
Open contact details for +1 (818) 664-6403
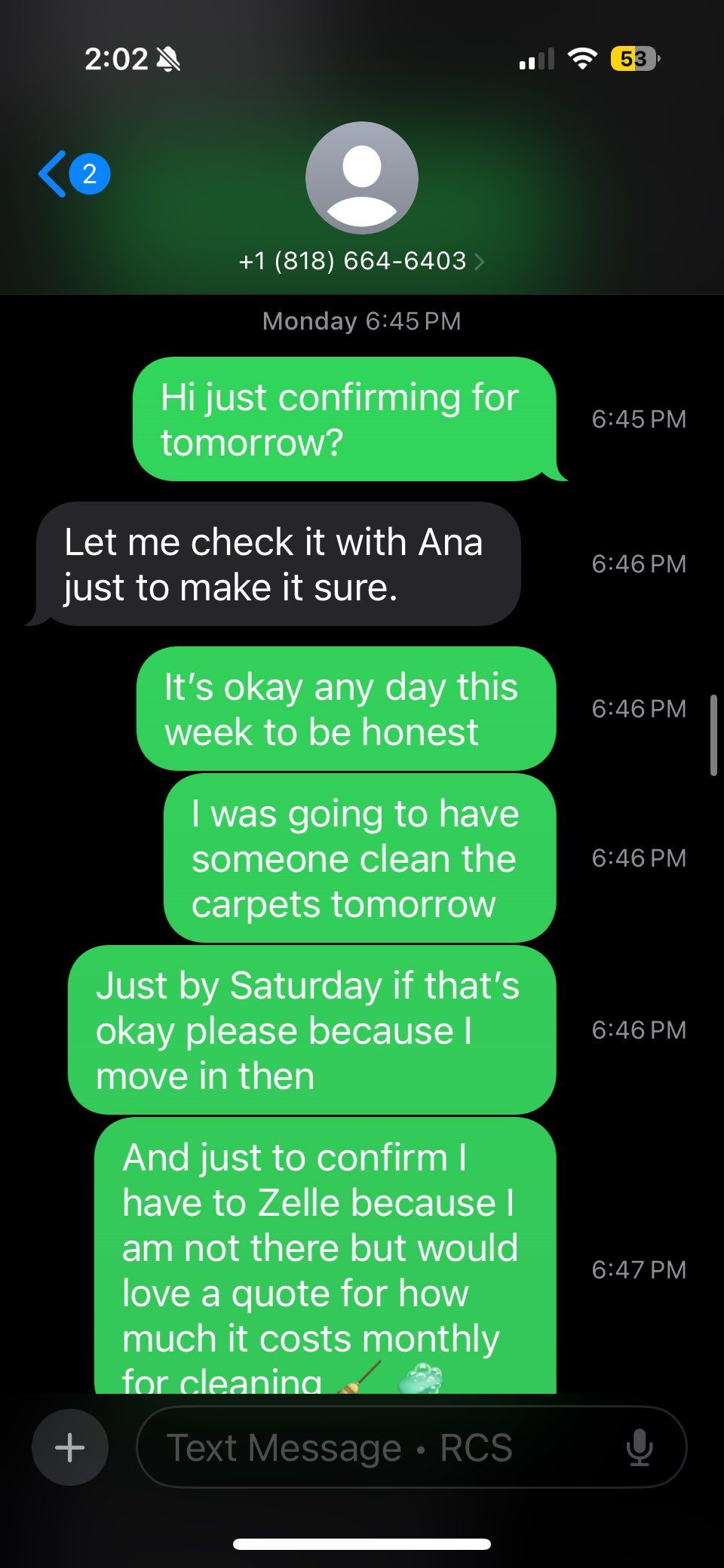click(x=361, y=261)
